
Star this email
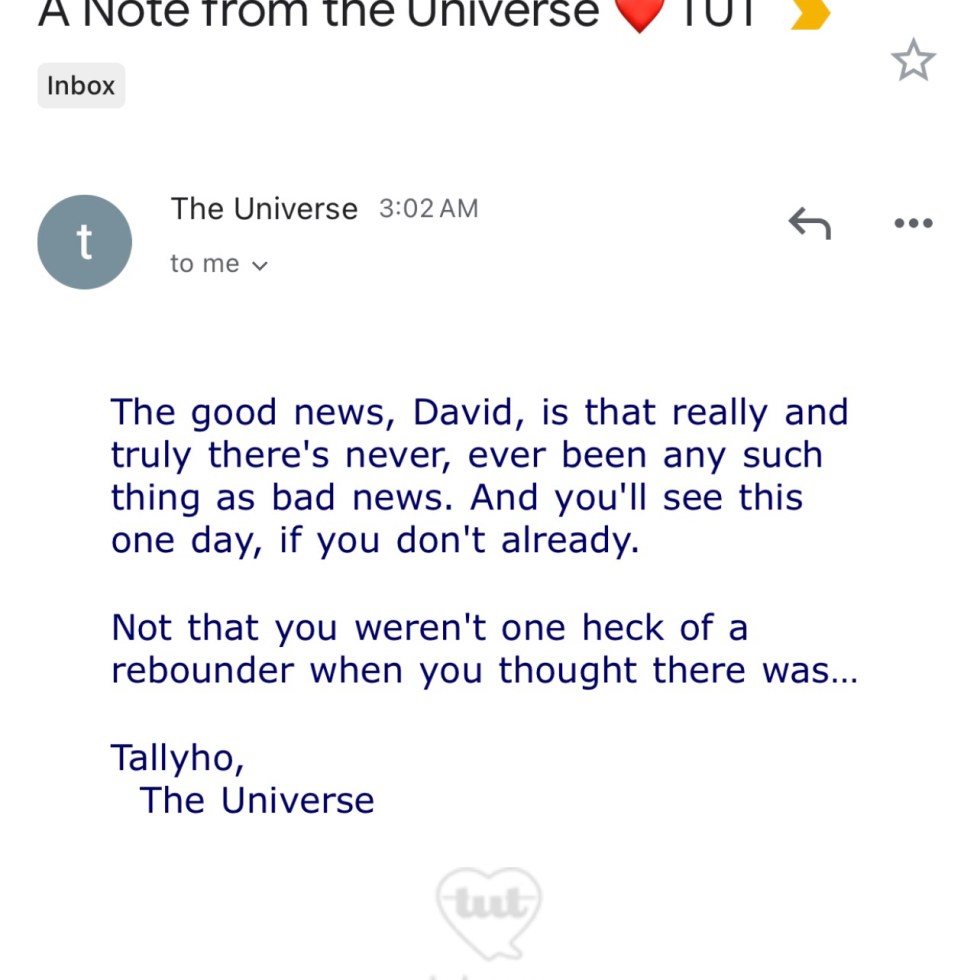[x=912, y=62]
